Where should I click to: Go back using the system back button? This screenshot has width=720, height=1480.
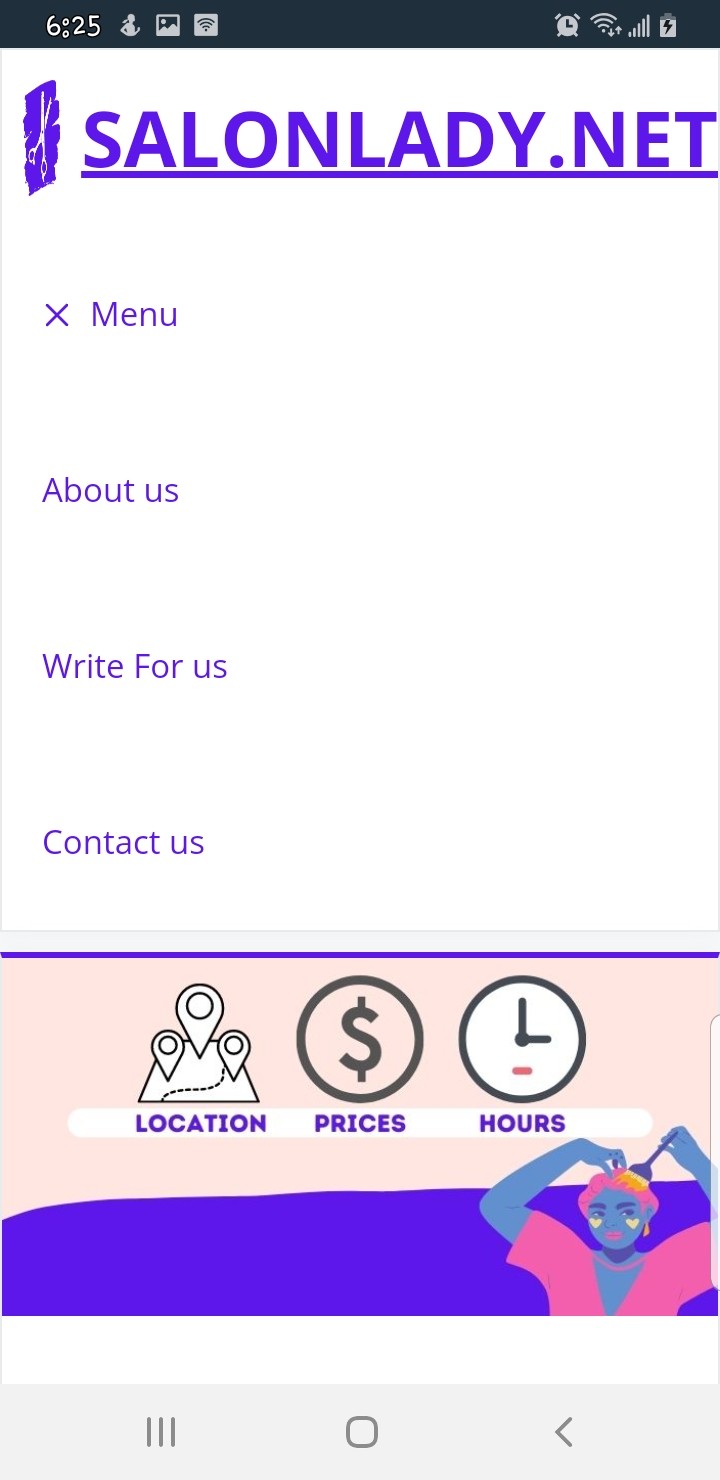click(563, 1432)
